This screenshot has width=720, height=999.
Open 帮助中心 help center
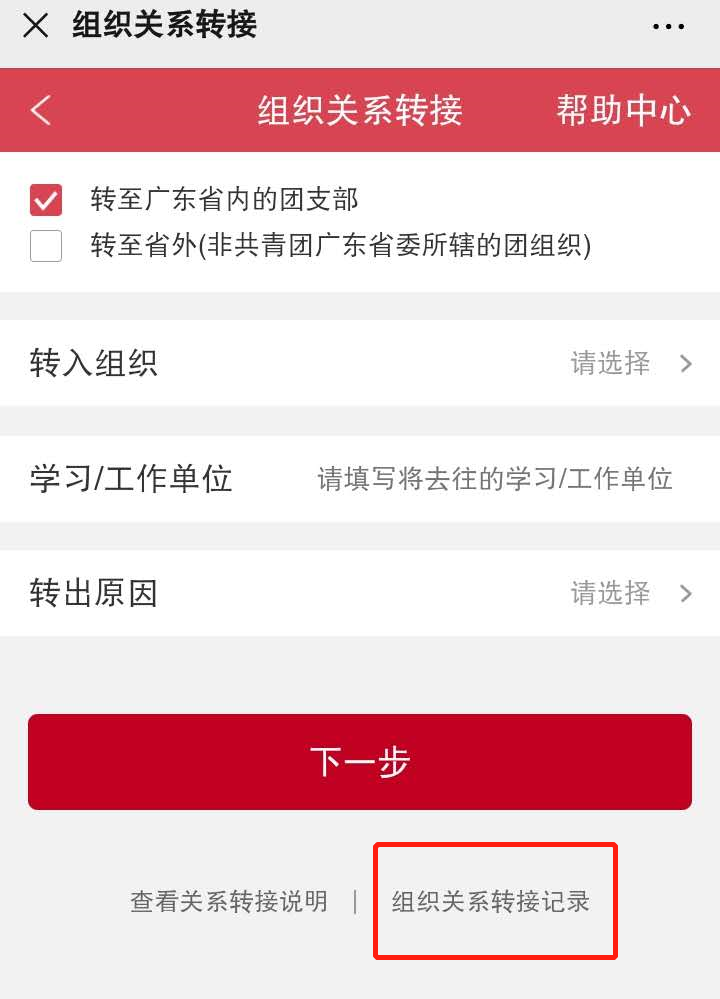tap(623, 110)
